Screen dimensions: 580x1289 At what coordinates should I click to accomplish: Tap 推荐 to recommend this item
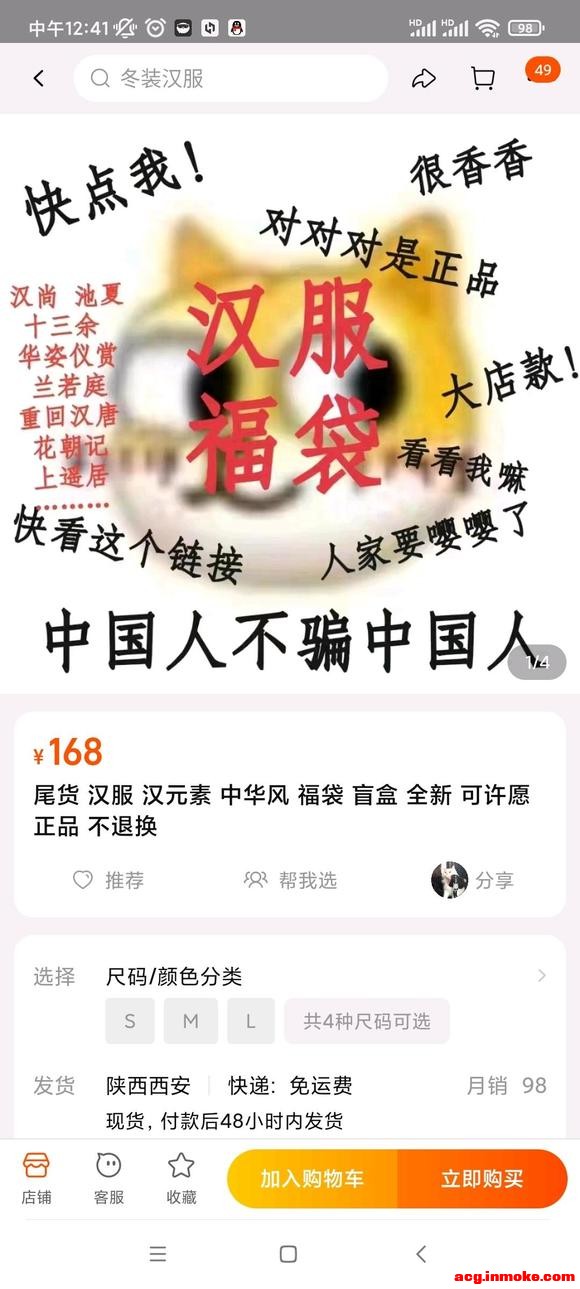coord(109,880)
